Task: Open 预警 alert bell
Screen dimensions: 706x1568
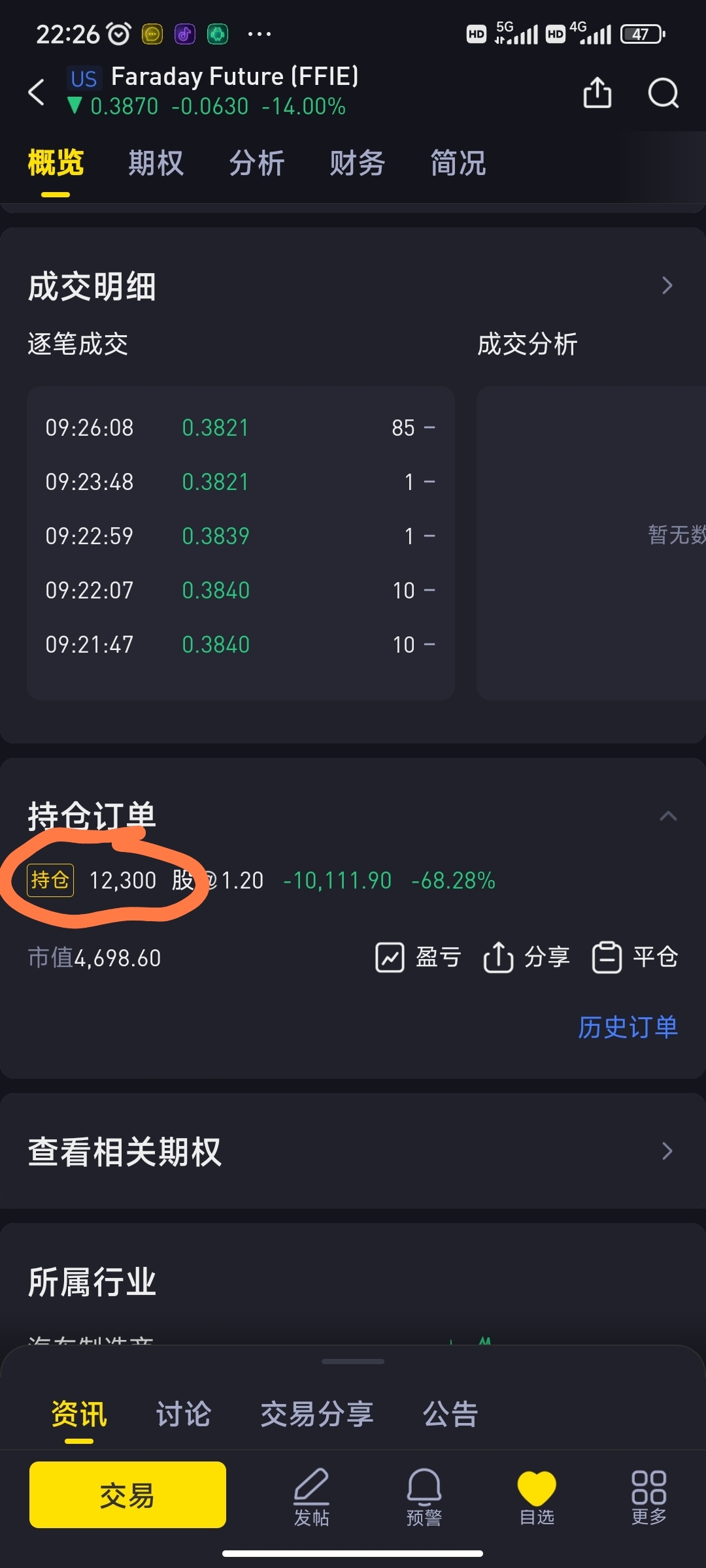Action: click(424, 1497)
